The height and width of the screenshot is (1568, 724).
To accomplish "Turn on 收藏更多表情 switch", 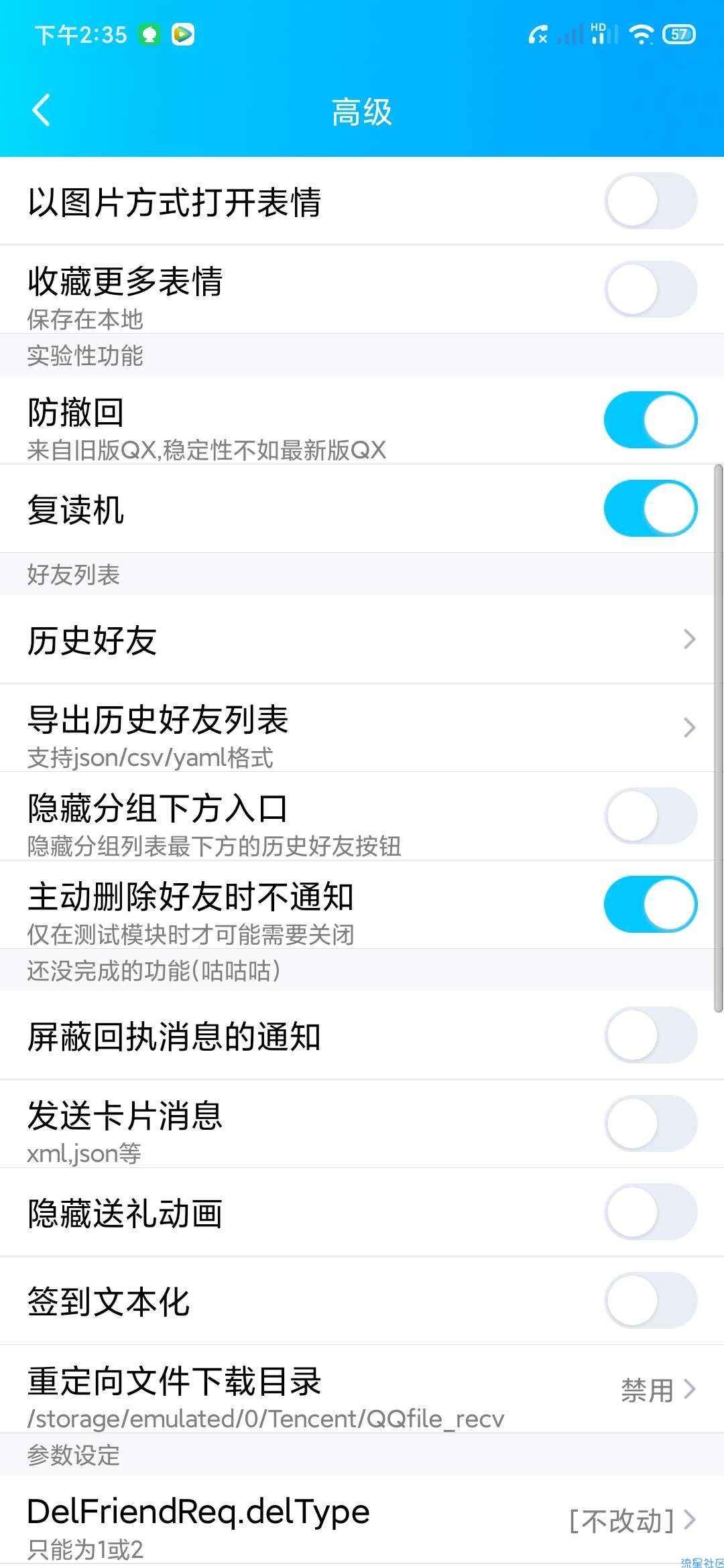I will click(x=650, y=289).
